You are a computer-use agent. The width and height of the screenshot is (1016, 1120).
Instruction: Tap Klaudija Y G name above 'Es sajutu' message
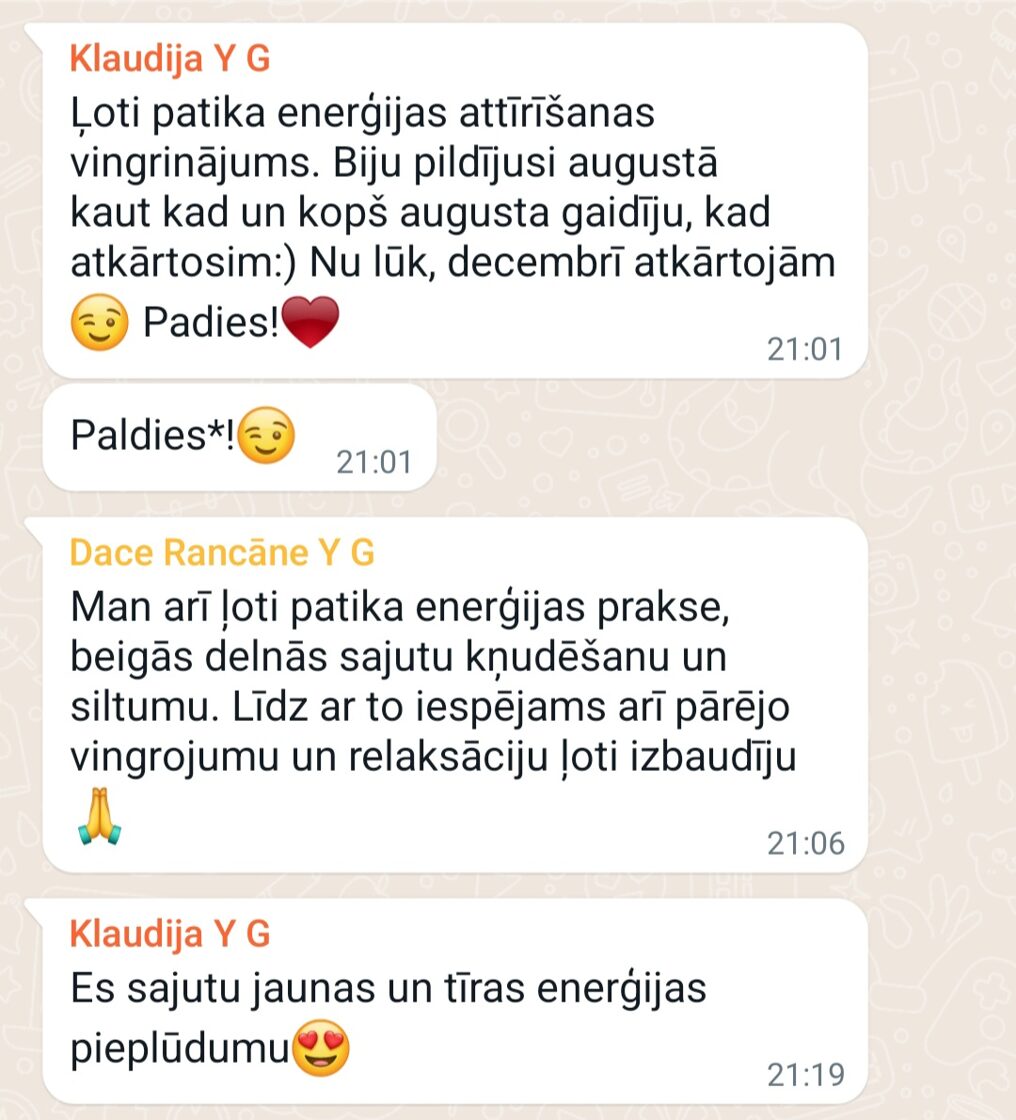[170, 934]
